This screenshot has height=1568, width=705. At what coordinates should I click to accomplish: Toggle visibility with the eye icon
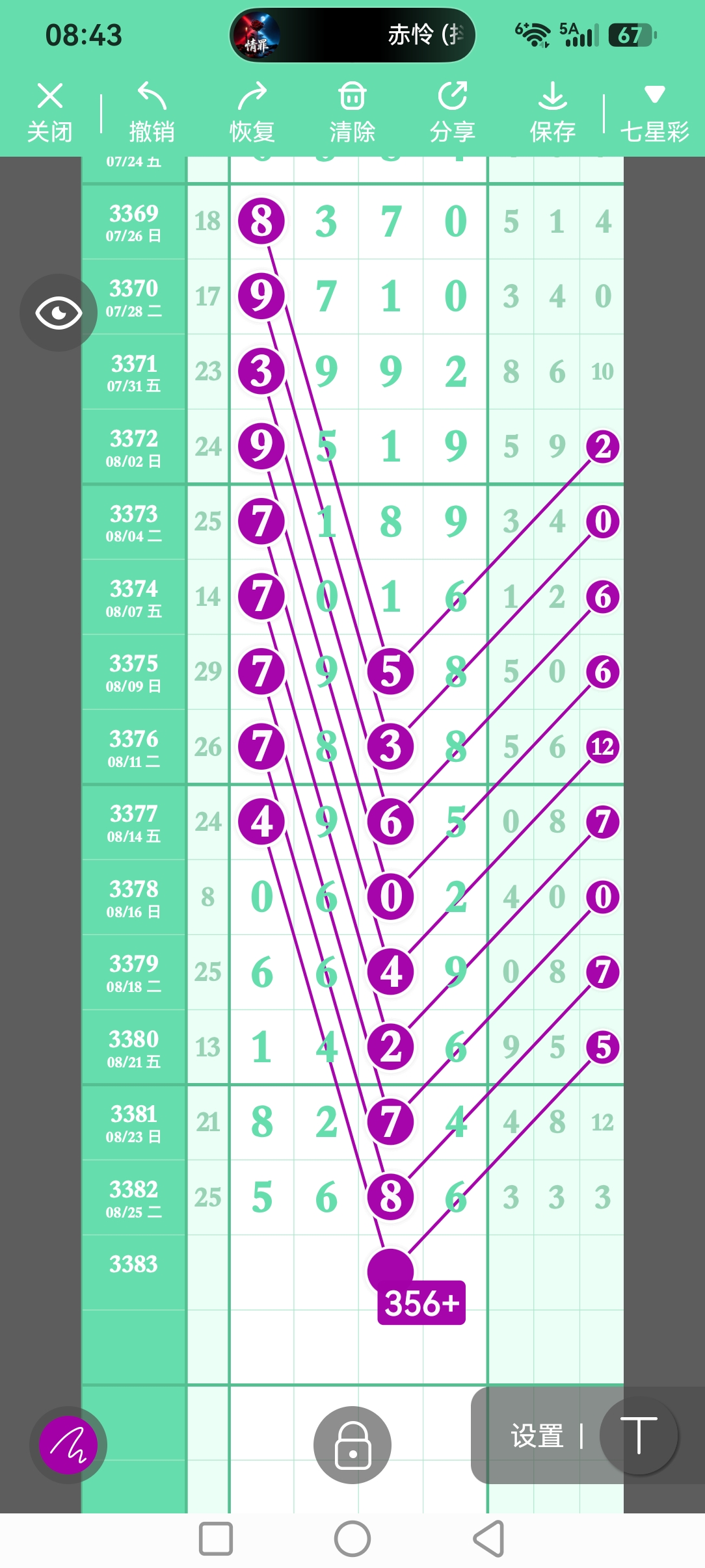point(59,313)
